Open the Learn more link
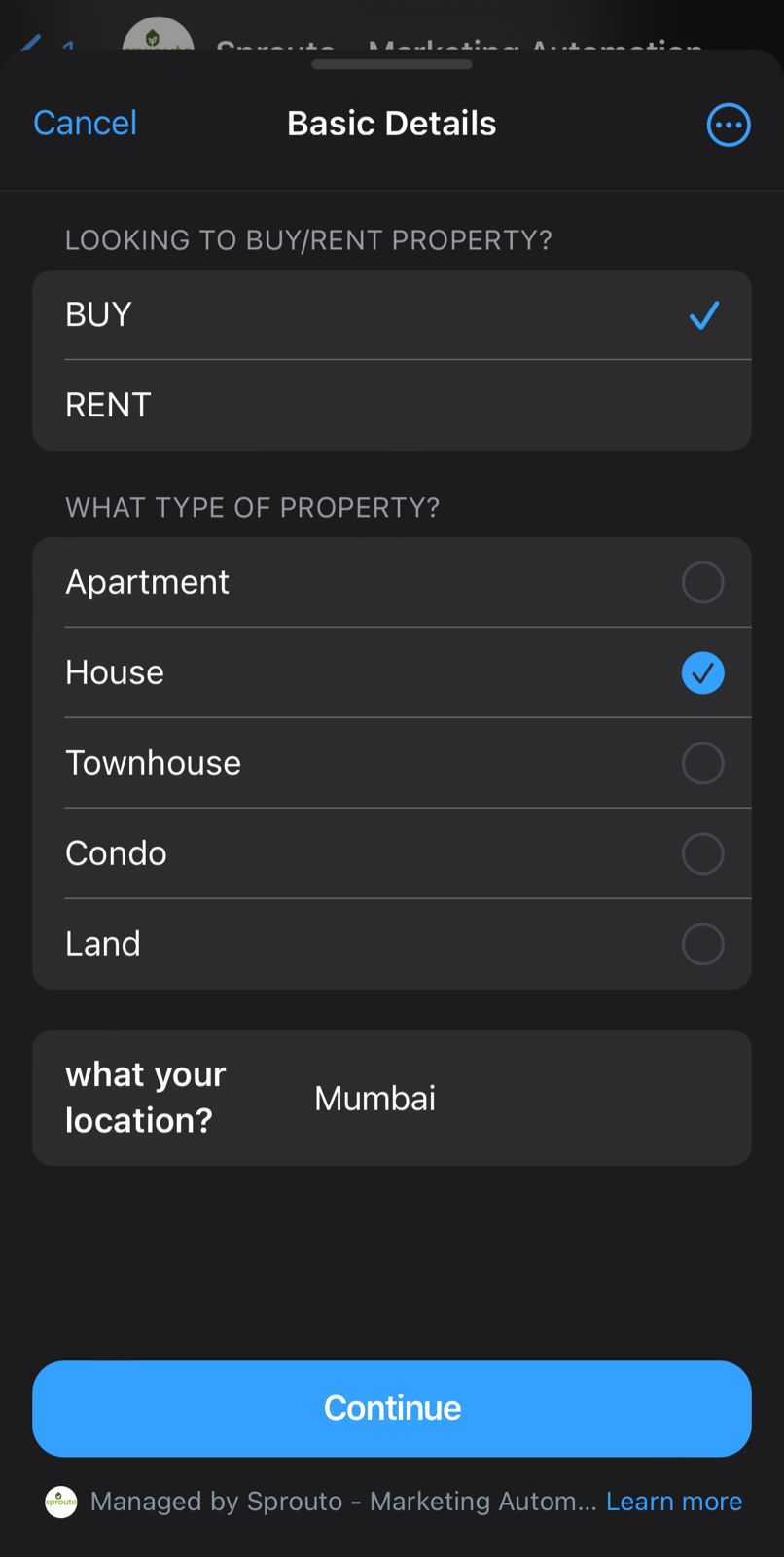The image size is (784, 1557). (673, 1502)
